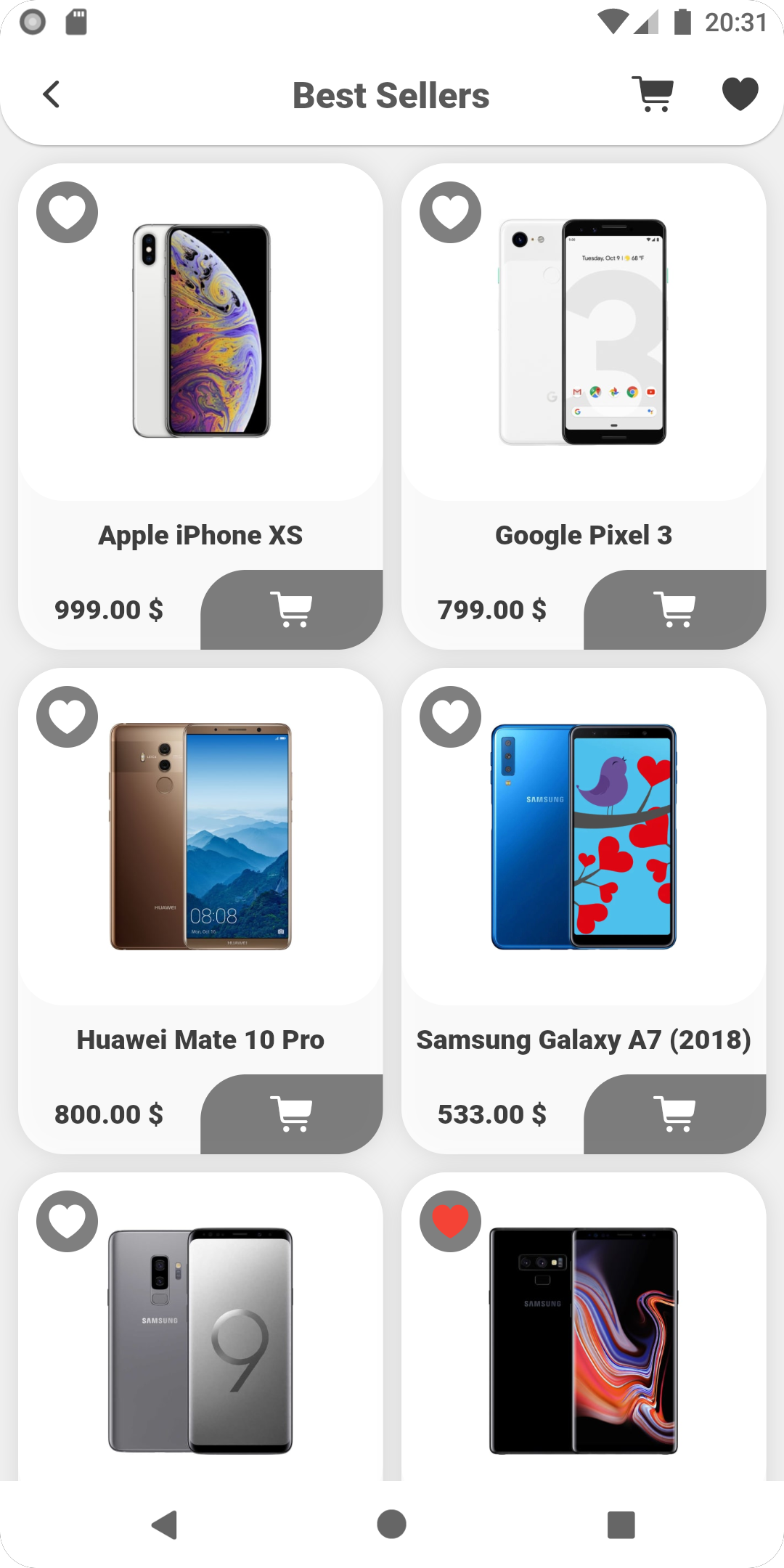View the Samsung Galaxy A7 (2018) card
This screenshot has width=784, height=1568.
point(584,911)
